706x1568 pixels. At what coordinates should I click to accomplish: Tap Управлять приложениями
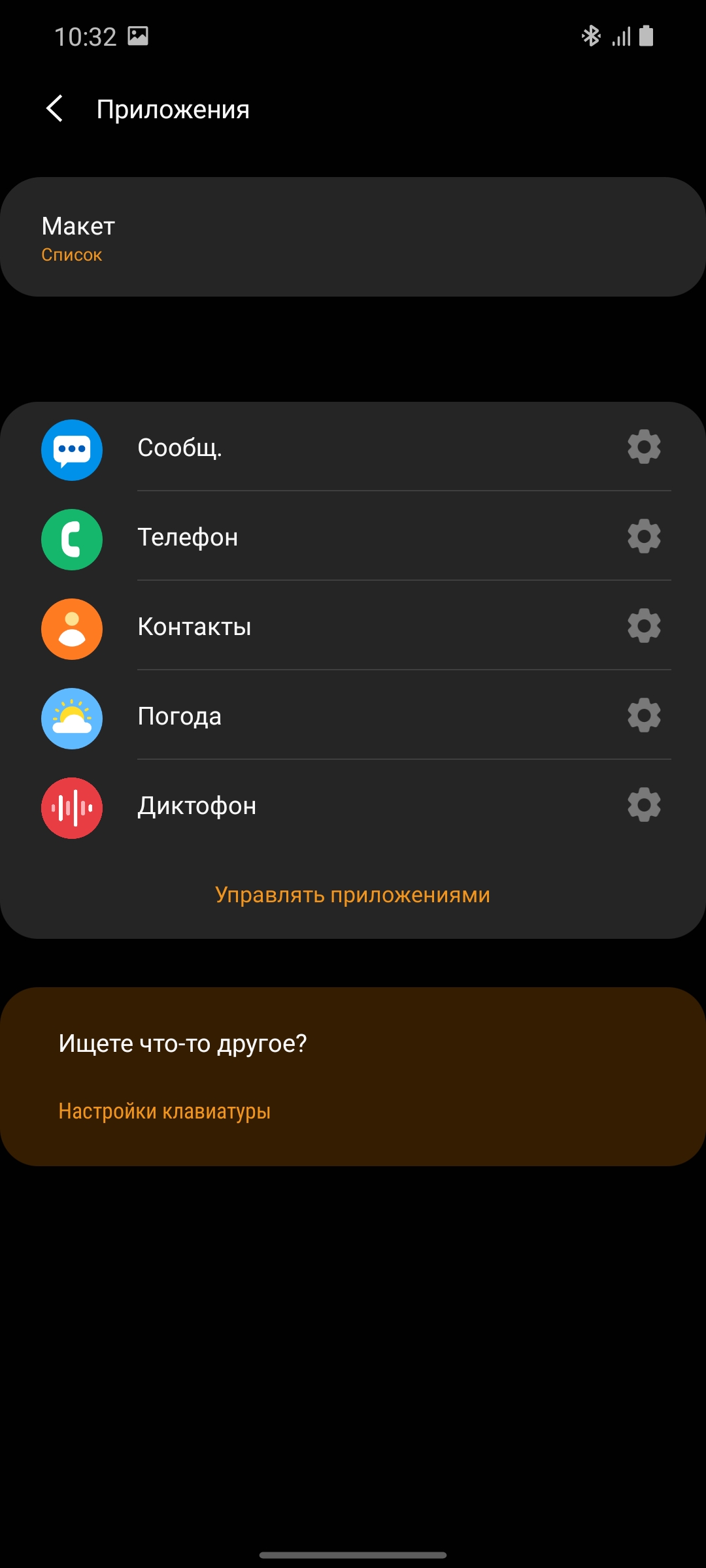coord(353,894)
